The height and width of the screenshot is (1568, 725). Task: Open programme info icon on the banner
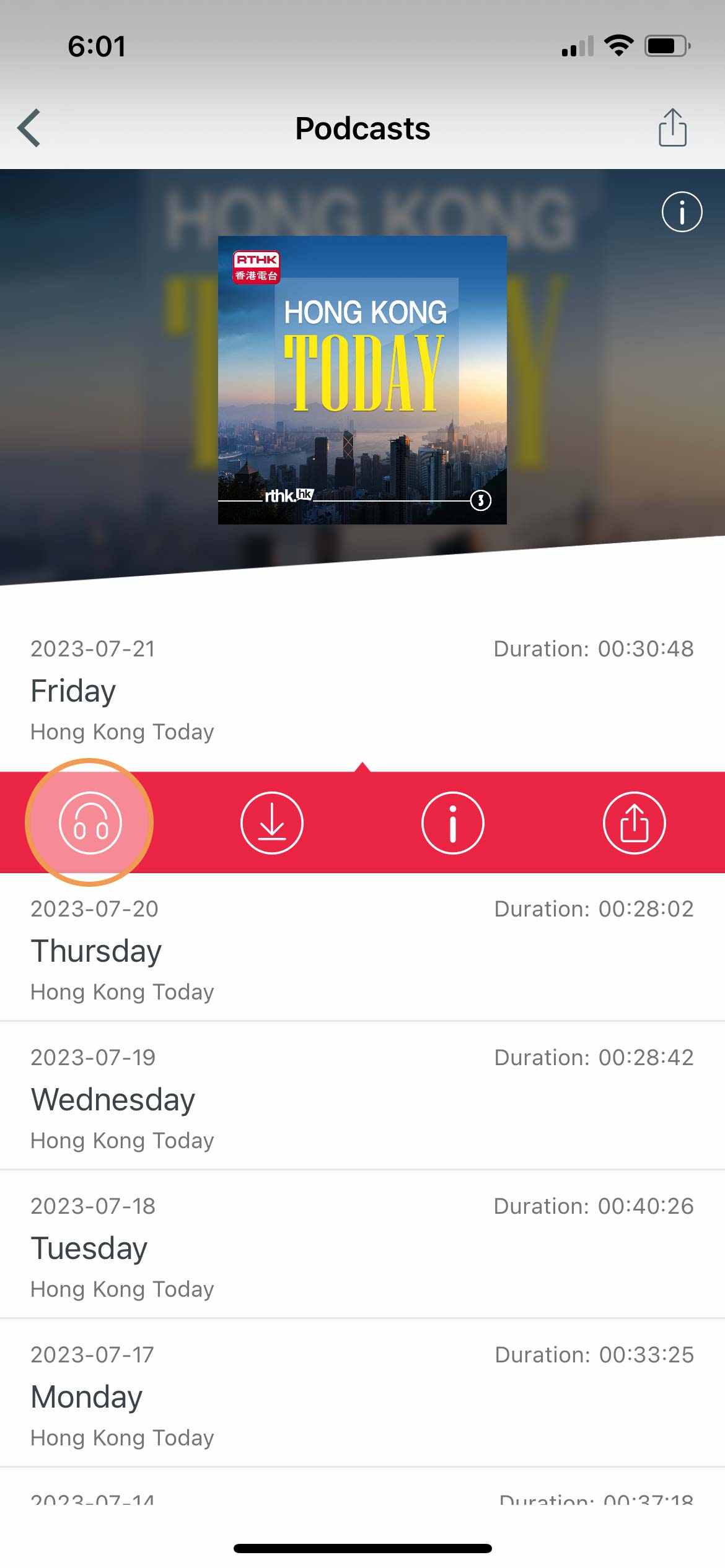click(682, 212)
